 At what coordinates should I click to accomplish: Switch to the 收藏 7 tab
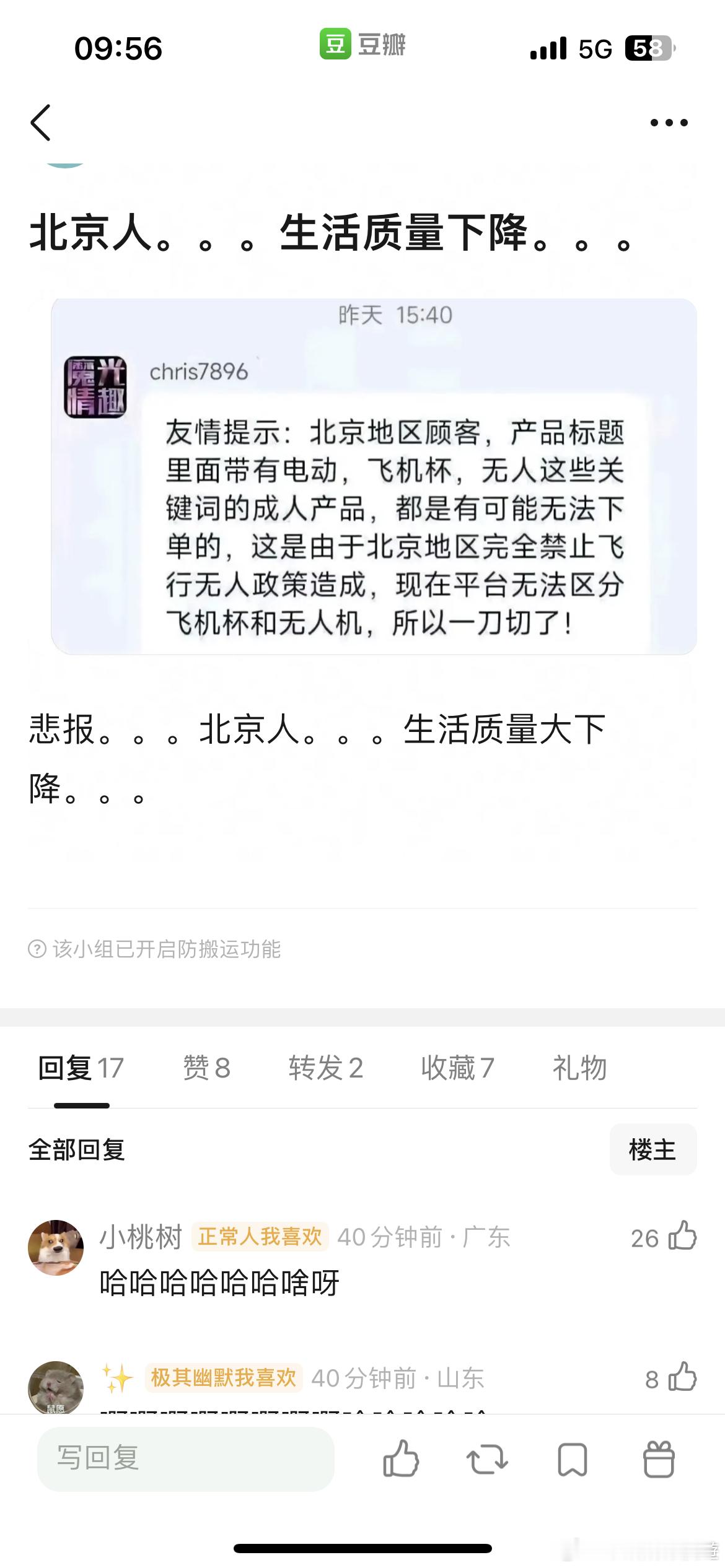(x=457, y=1068)
